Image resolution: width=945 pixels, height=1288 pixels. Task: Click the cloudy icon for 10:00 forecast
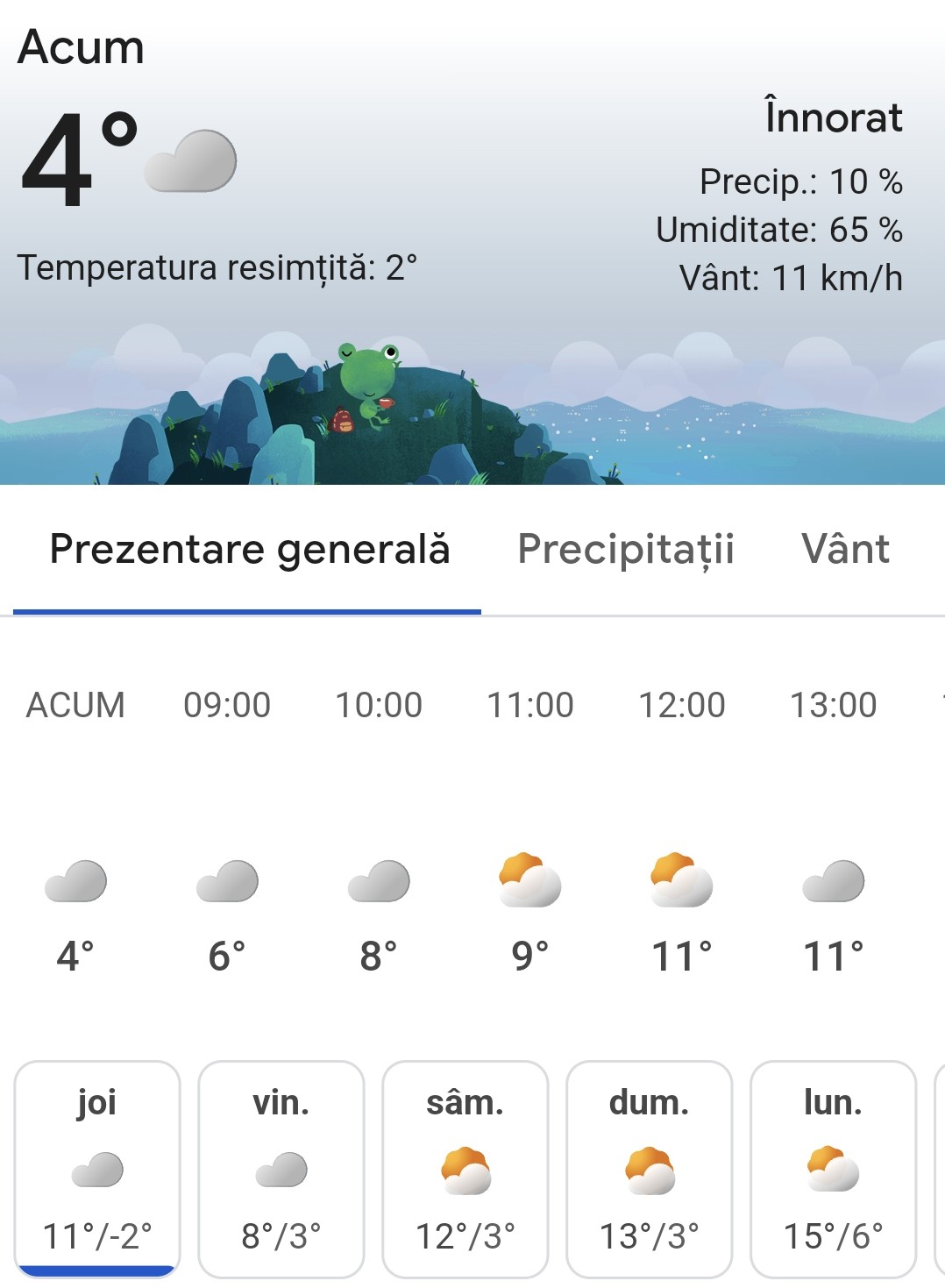[x=379, y=881]
